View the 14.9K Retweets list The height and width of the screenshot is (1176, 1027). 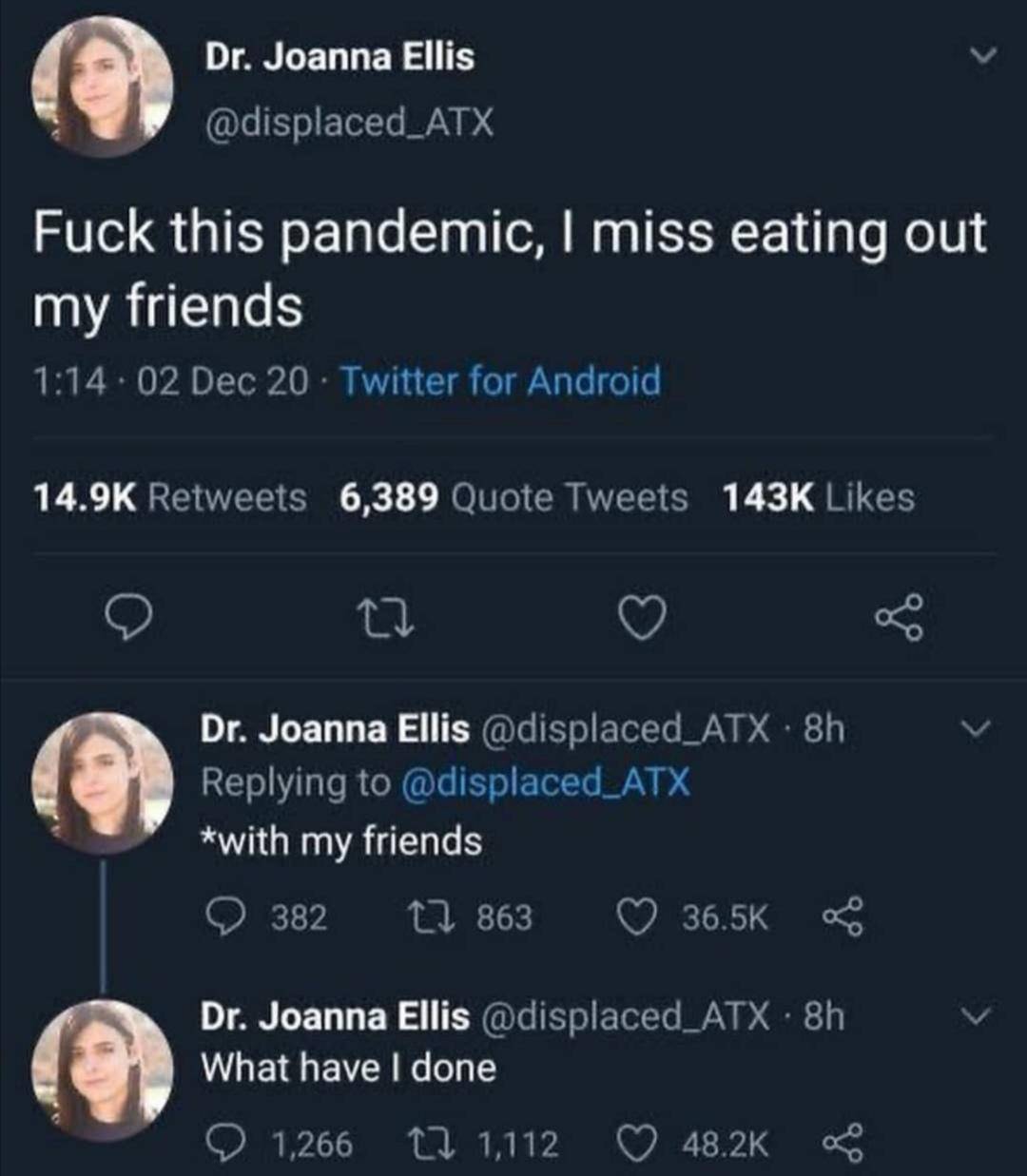170,497
